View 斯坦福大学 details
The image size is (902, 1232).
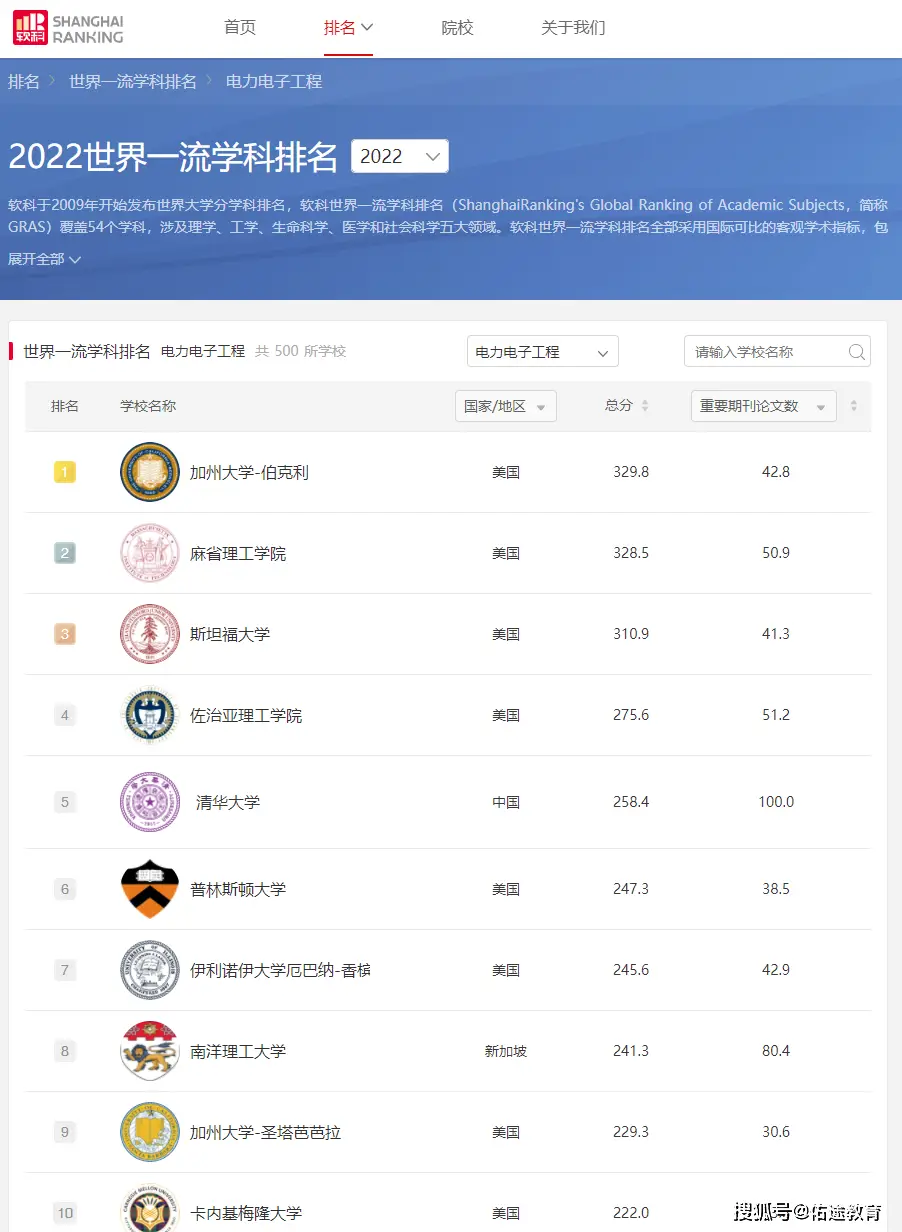pyautogui.click(x=230, y=634)
